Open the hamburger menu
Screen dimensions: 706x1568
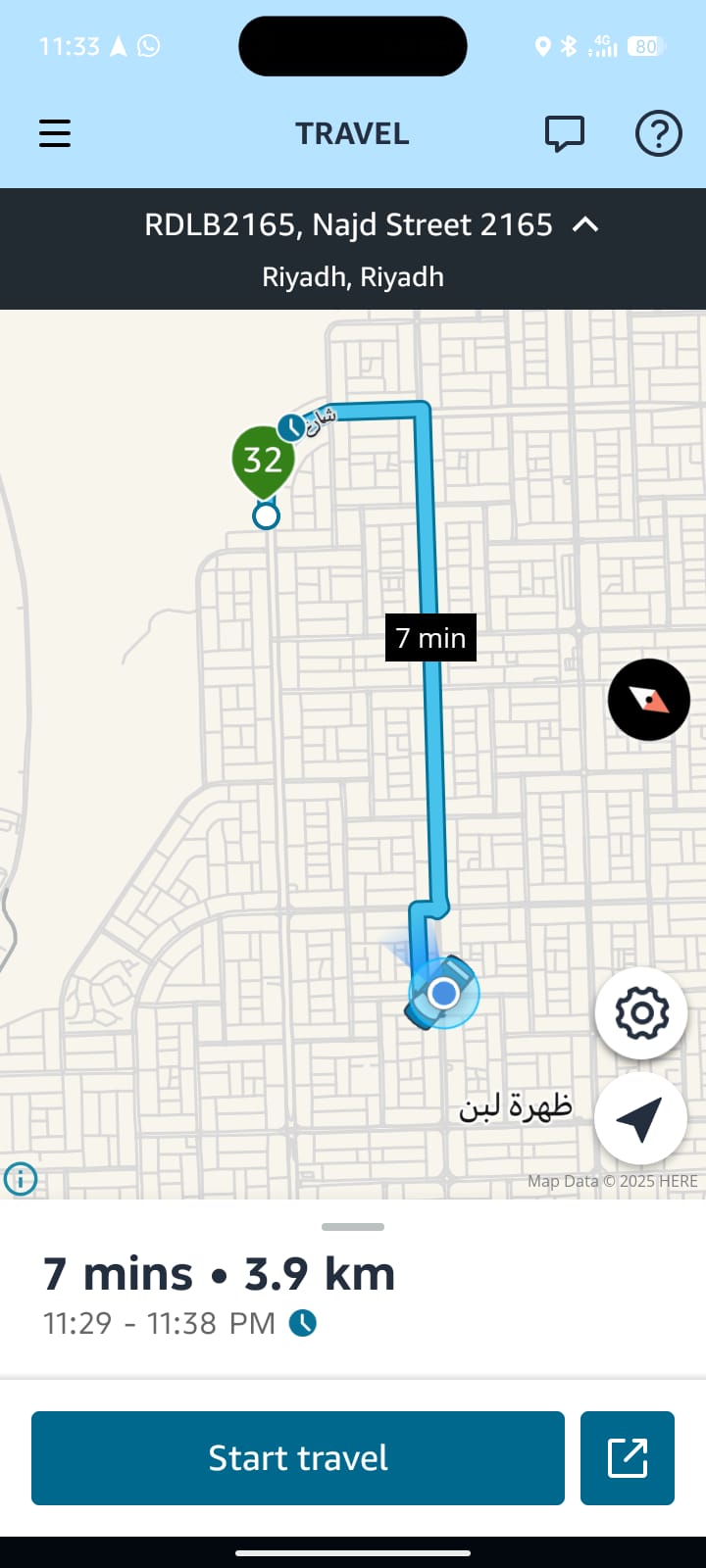tap(55, 133)
